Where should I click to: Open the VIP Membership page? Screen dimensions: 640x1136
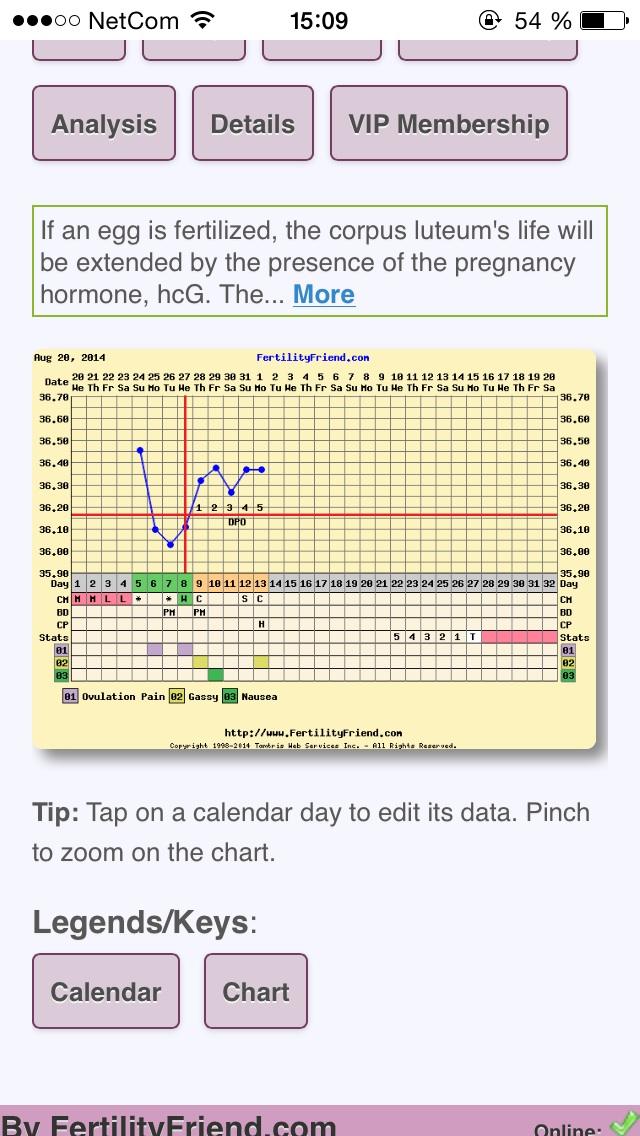pyautogui.click(x=449, y=123)
